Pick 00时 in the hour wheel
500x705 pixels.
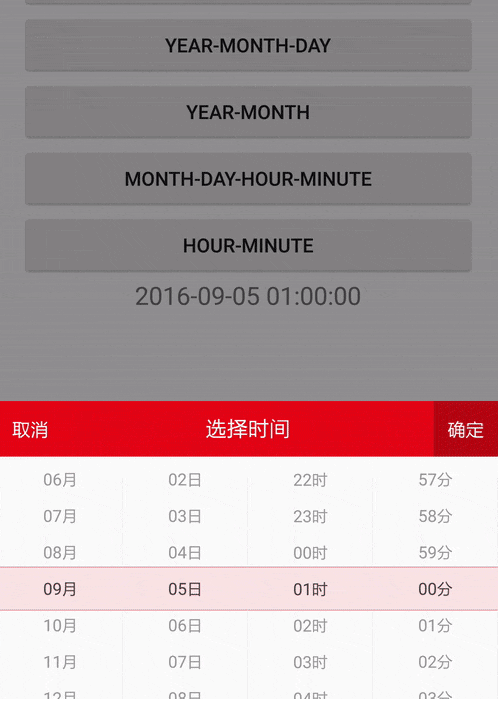point(310,553)
